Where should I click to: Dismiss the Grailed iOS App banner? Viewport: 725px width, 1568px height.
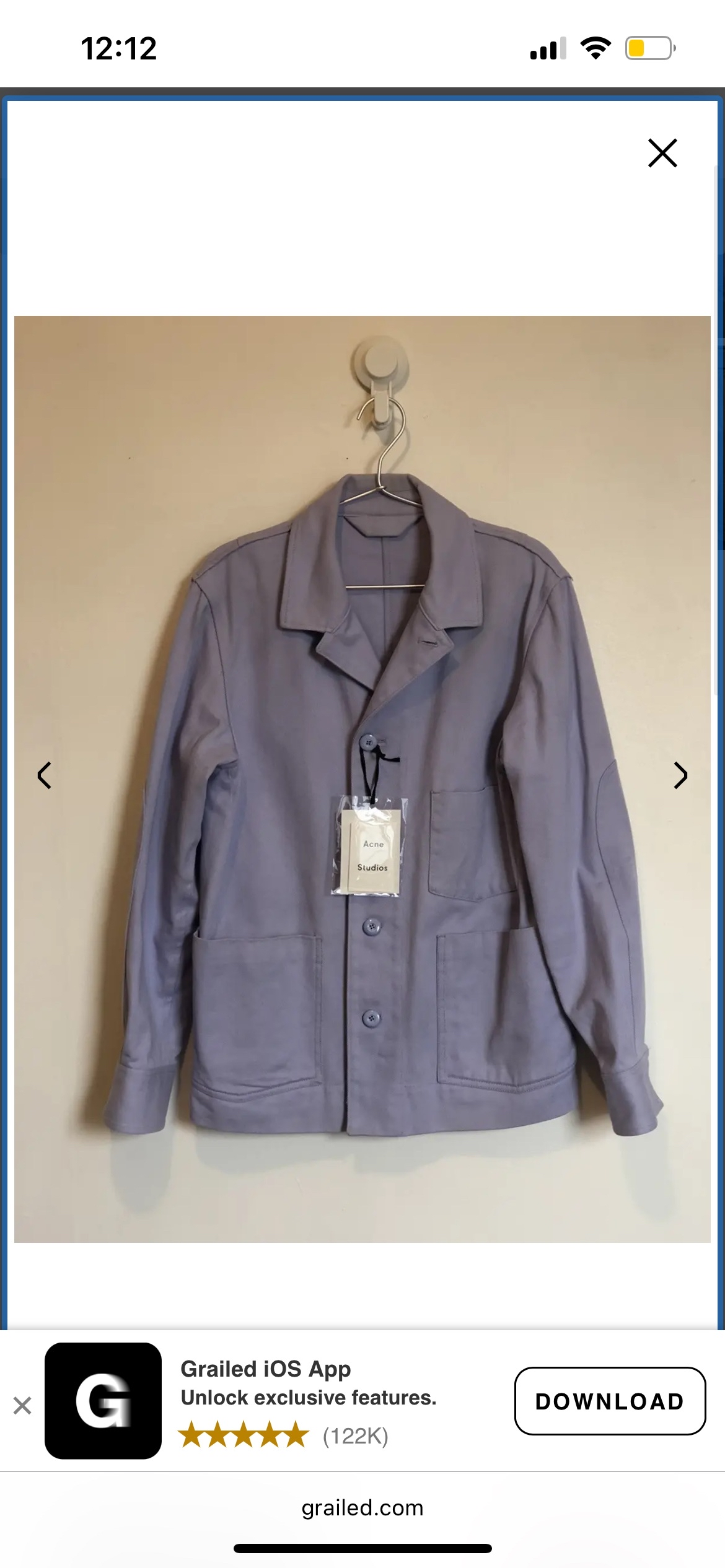(x=22, y=1405)
